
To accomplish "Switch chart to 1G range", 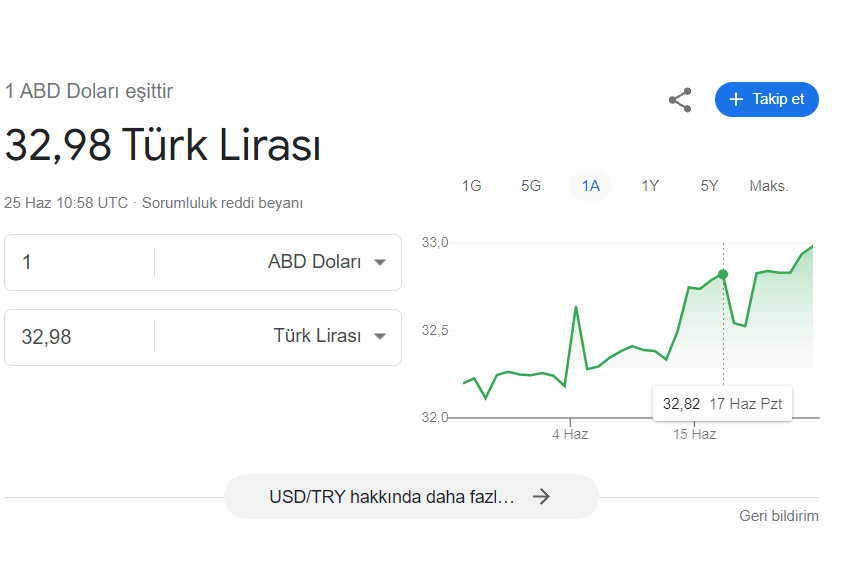I will click(471, 186).
